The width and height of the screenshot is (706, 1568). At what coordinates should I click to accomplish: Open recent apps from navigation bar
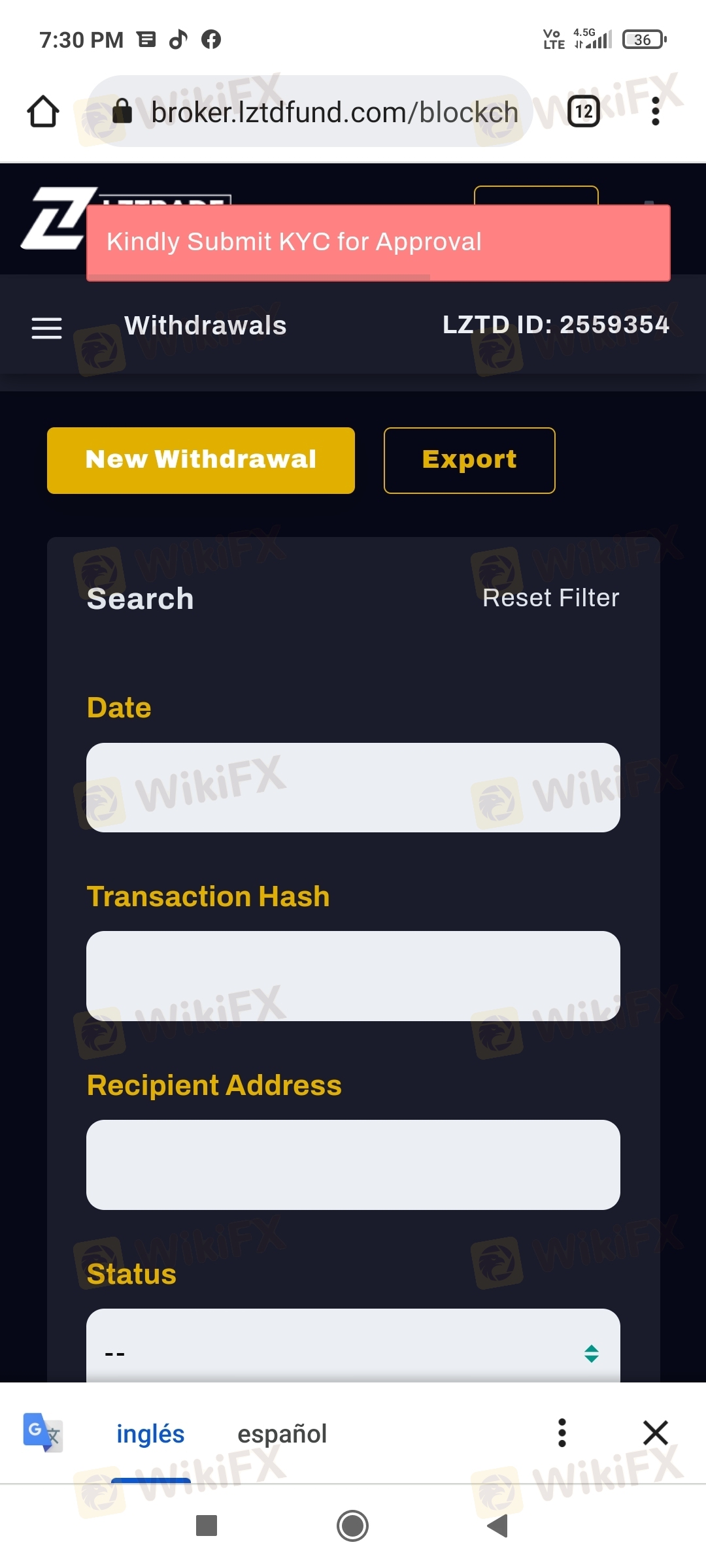tap(207, 1526)
